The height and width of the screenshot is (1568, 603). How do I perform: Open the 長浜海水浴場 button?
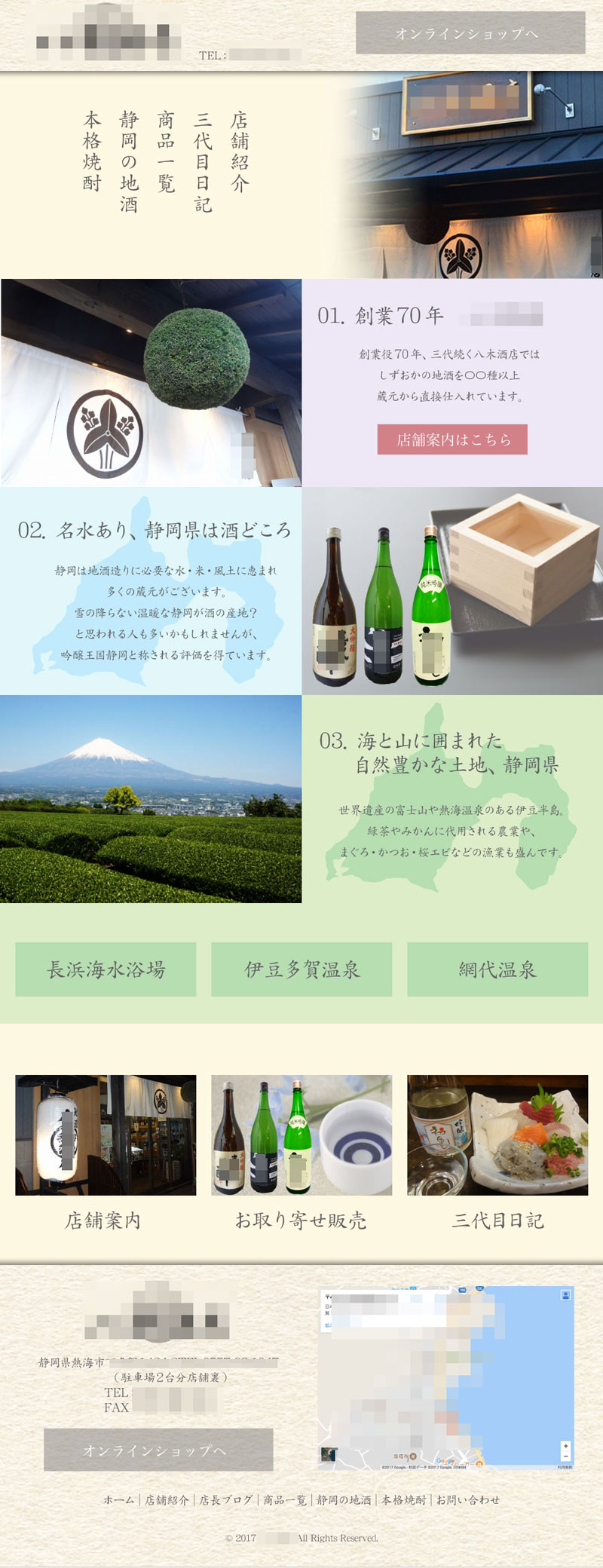coord(106,969)
